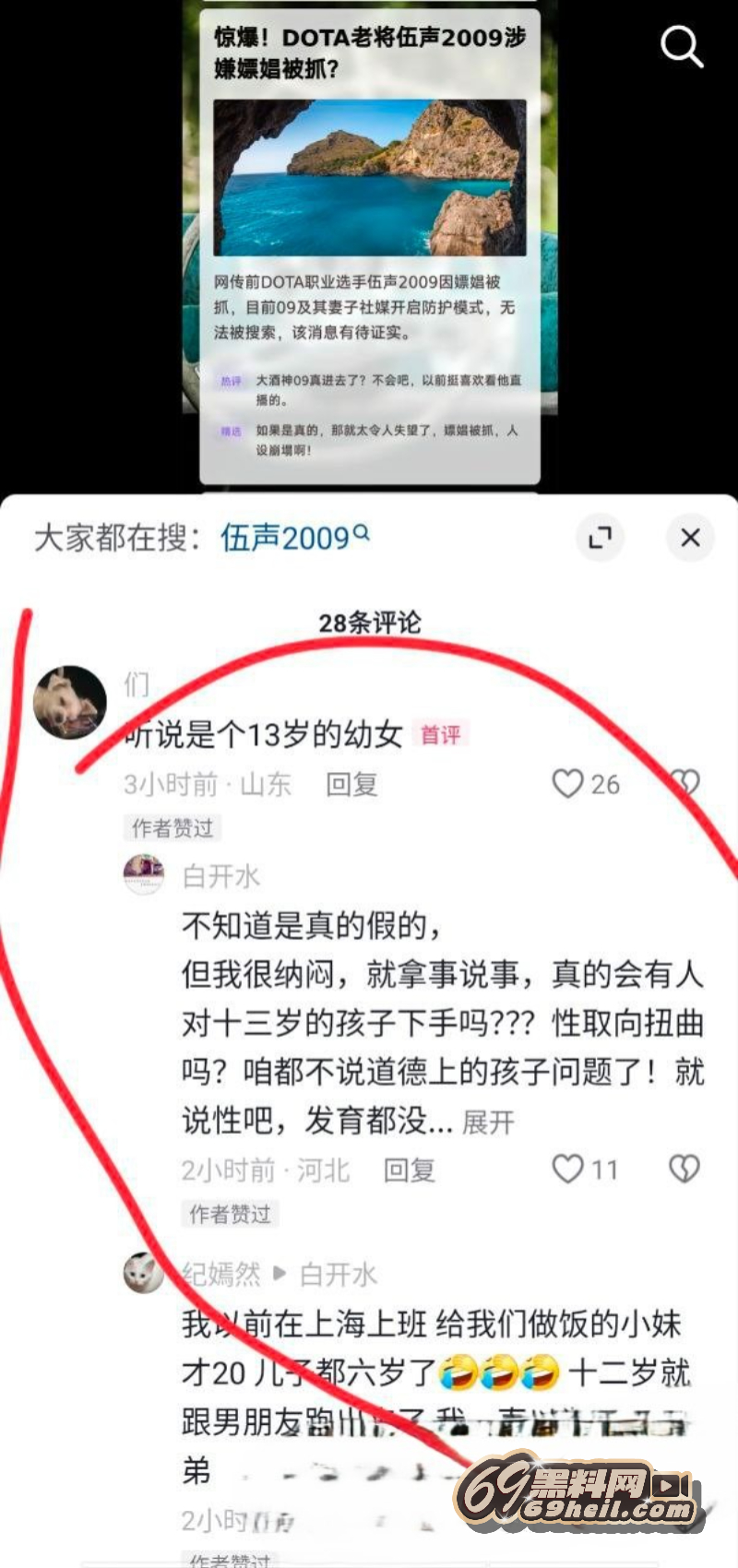The height and width of the screenshot is (1568, 738).
Task: Expand 白开水's full comment with 展开
Action: (x=488, y=1123)
